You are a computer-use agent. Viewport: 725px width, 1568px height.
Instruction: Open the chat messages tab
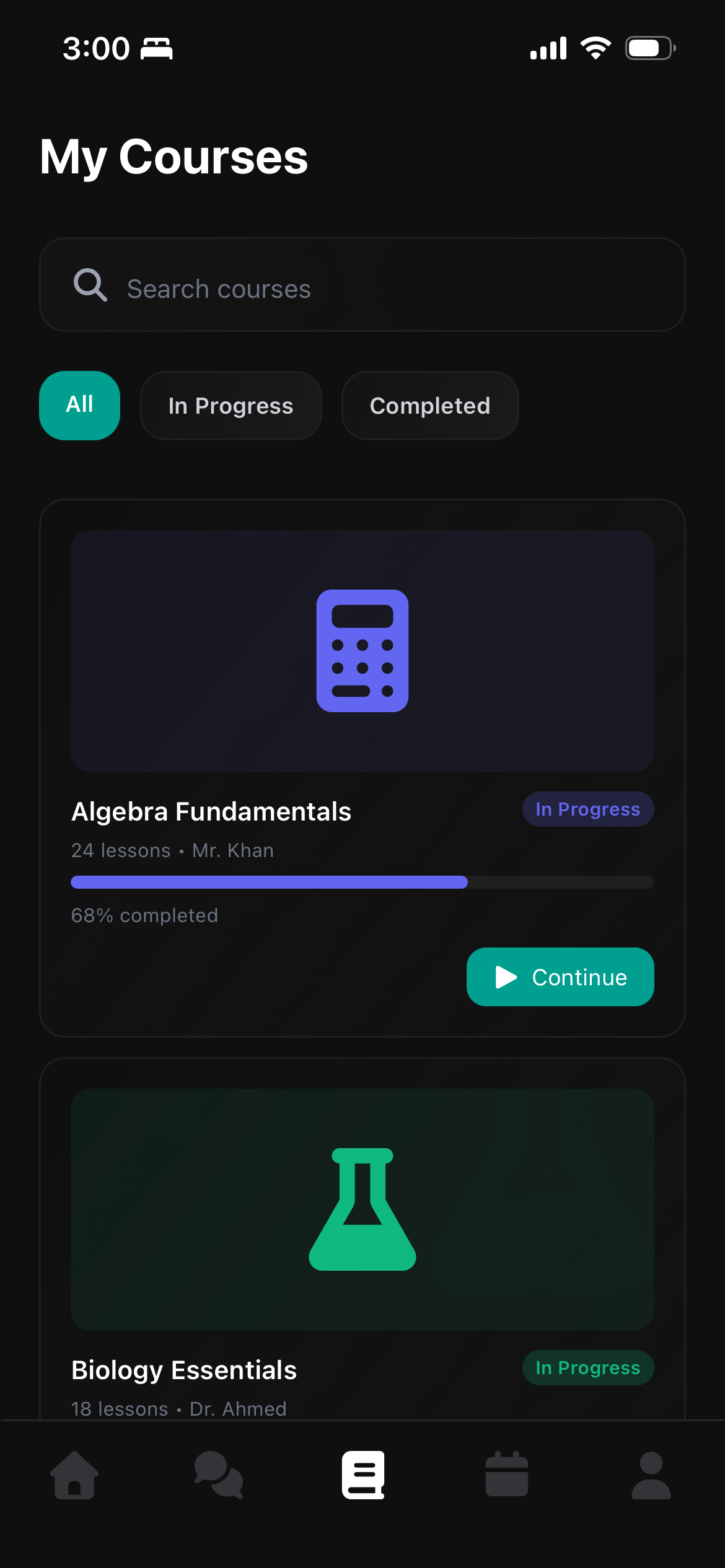point(219,1475)
